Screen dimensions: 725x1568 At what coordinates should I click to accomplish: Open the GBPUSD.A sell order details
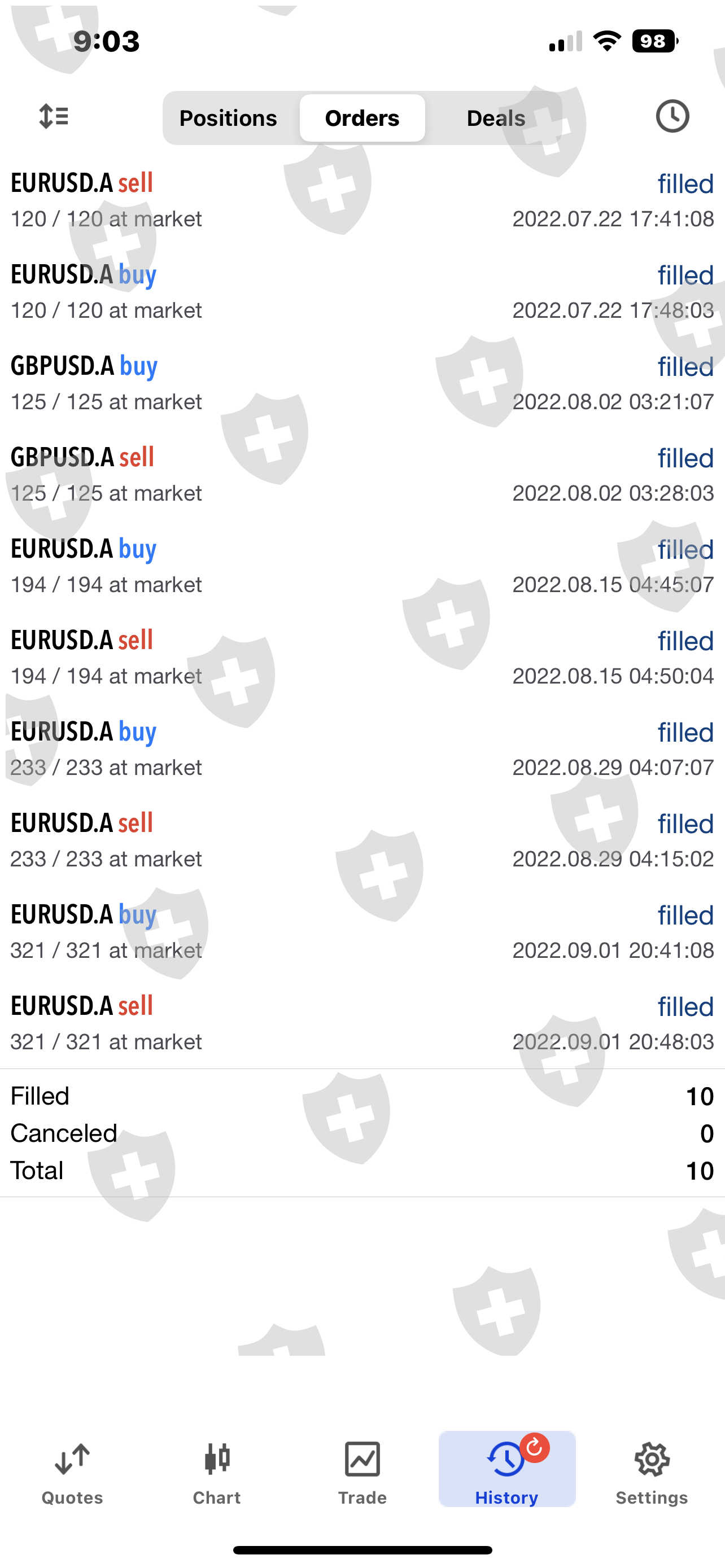362,475
